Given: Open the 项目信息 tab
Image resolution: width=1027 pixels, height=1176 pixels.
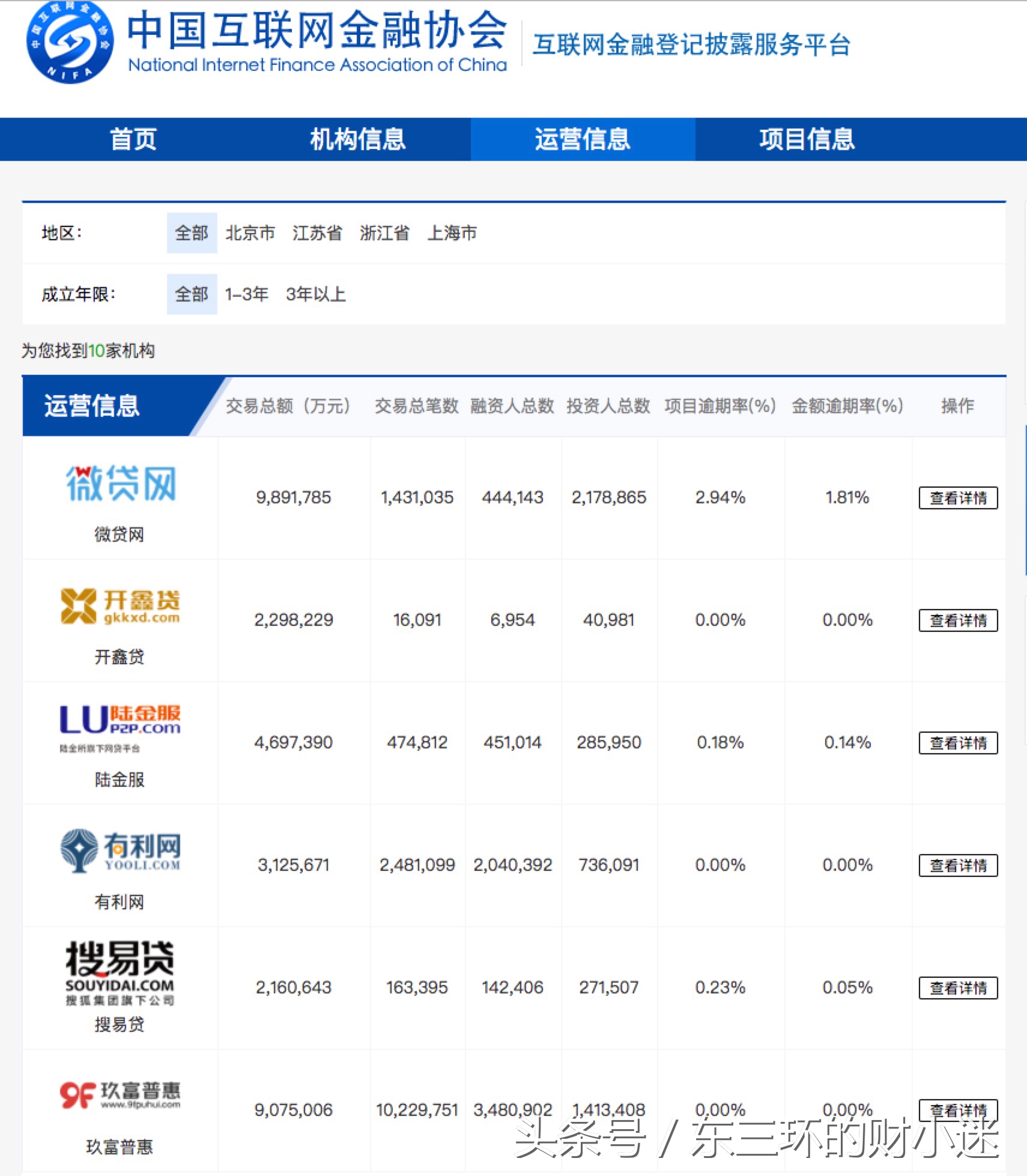Looking at the screenshot, I should pyautogui.click(x=807, y=139).
